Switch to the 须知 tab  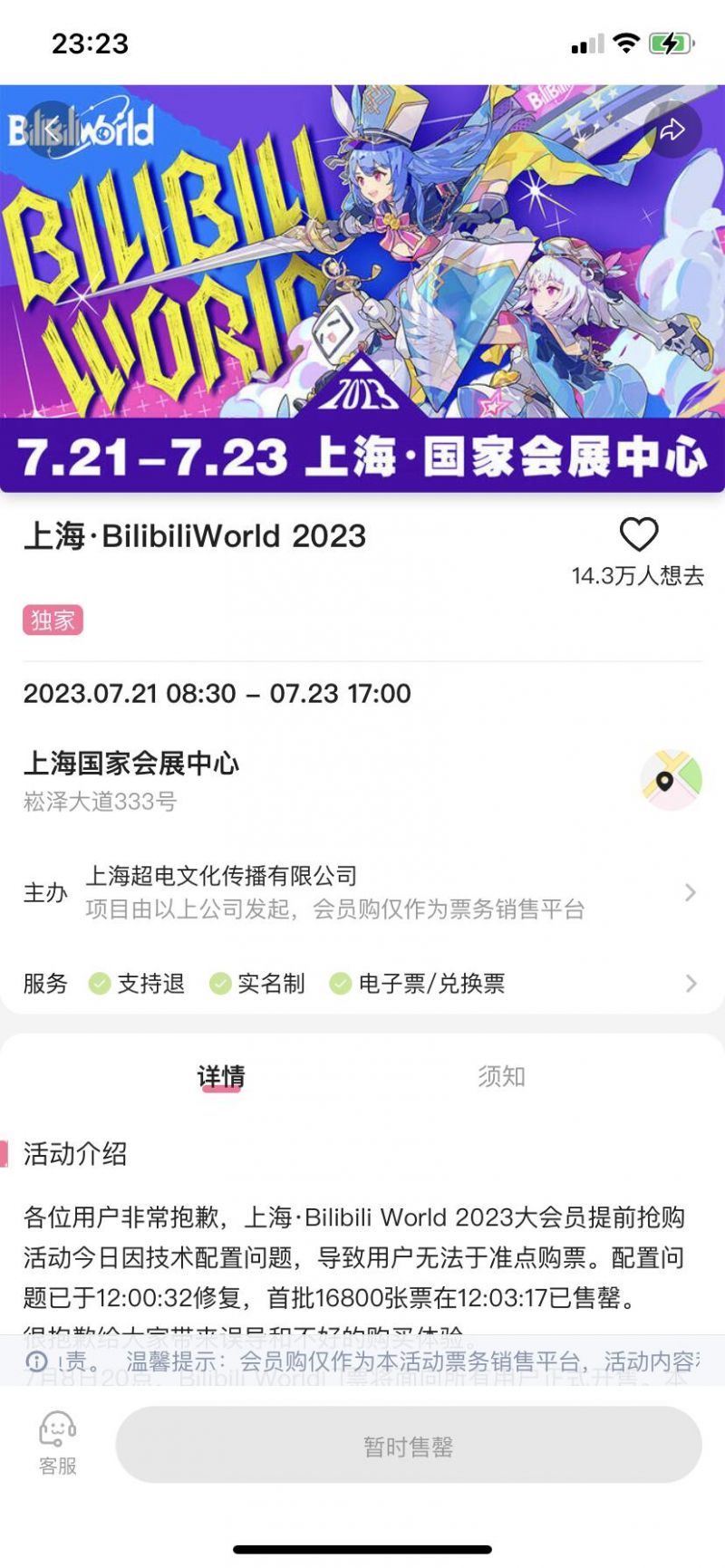point(499,1076)
